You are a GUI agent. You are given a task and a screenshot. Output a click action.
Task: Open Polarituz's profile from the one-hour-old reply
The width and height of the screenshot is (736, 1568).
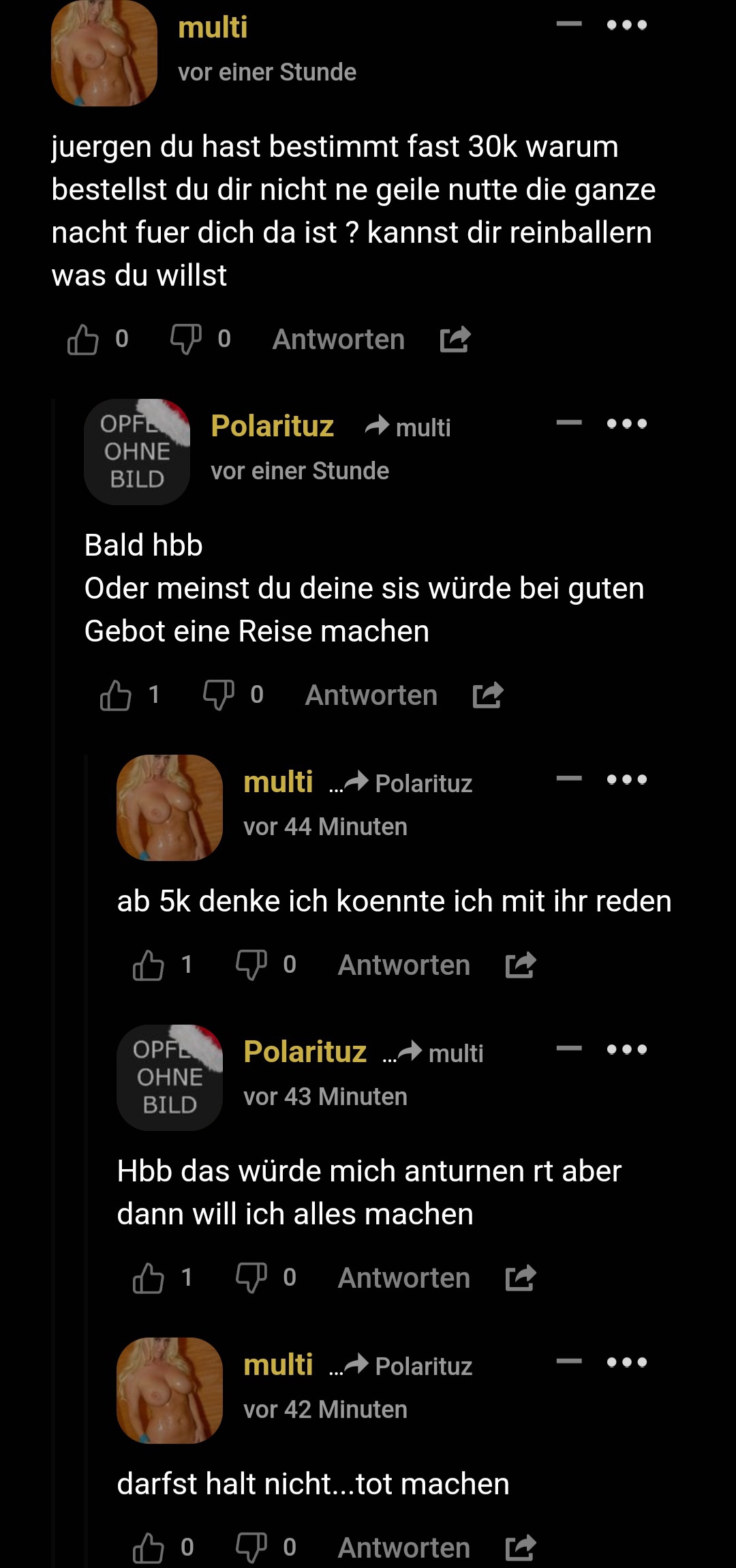point(272,426)
